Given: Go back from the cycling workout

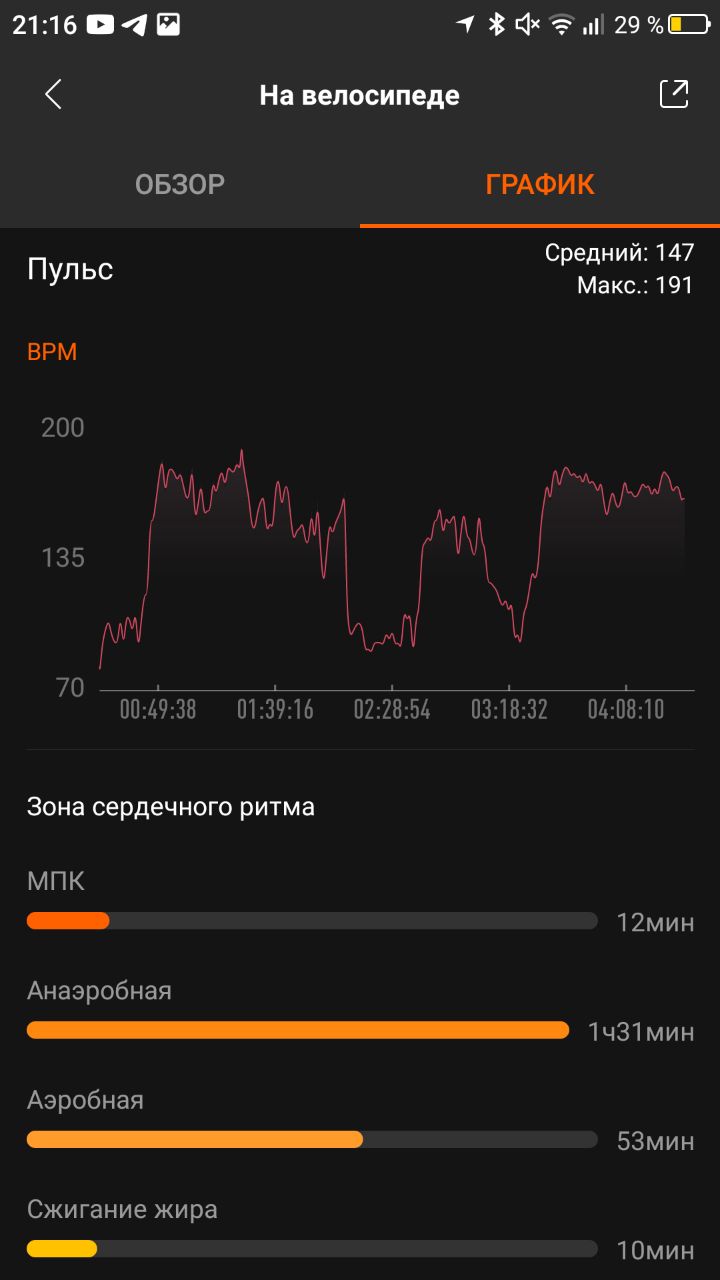Looking at the screenshot, I should pos(54,94).
